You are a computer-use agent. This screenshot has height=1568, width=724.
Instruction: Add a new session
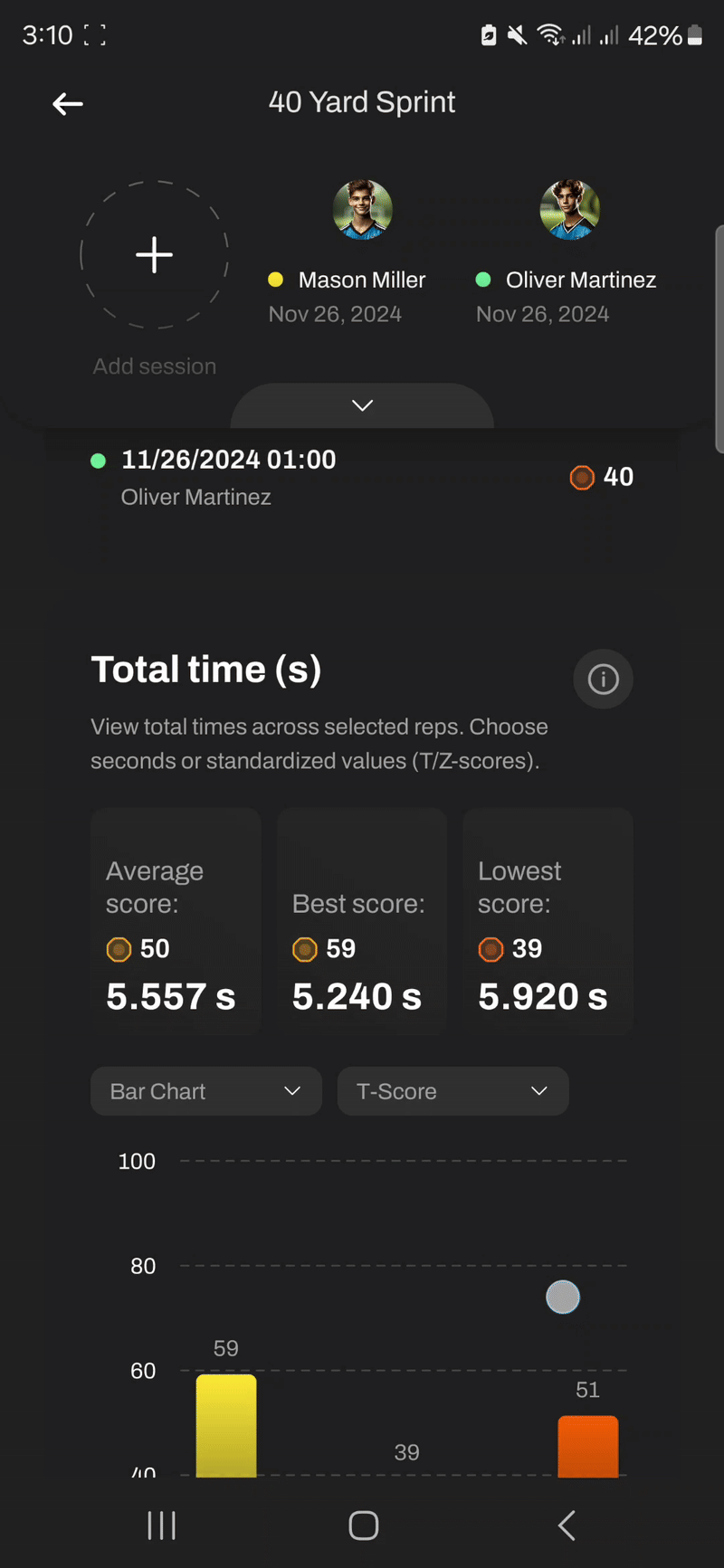tap(154, 255)
